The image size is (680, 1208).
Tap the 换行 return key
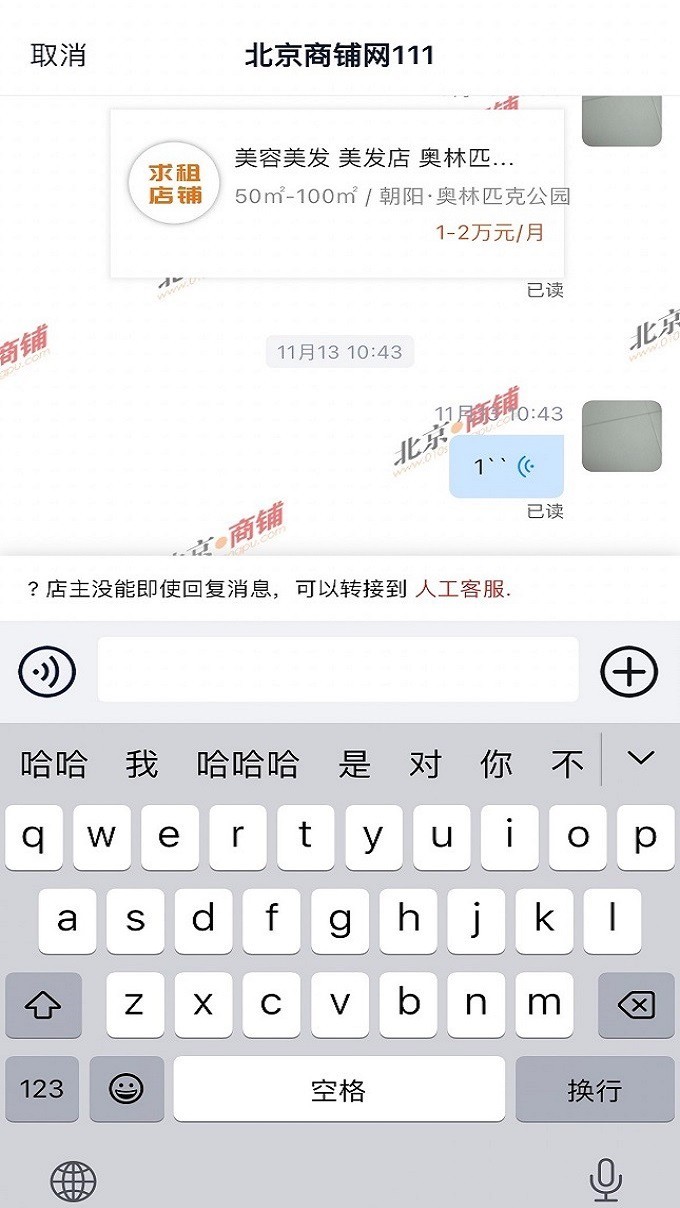tap(595, 1089)
